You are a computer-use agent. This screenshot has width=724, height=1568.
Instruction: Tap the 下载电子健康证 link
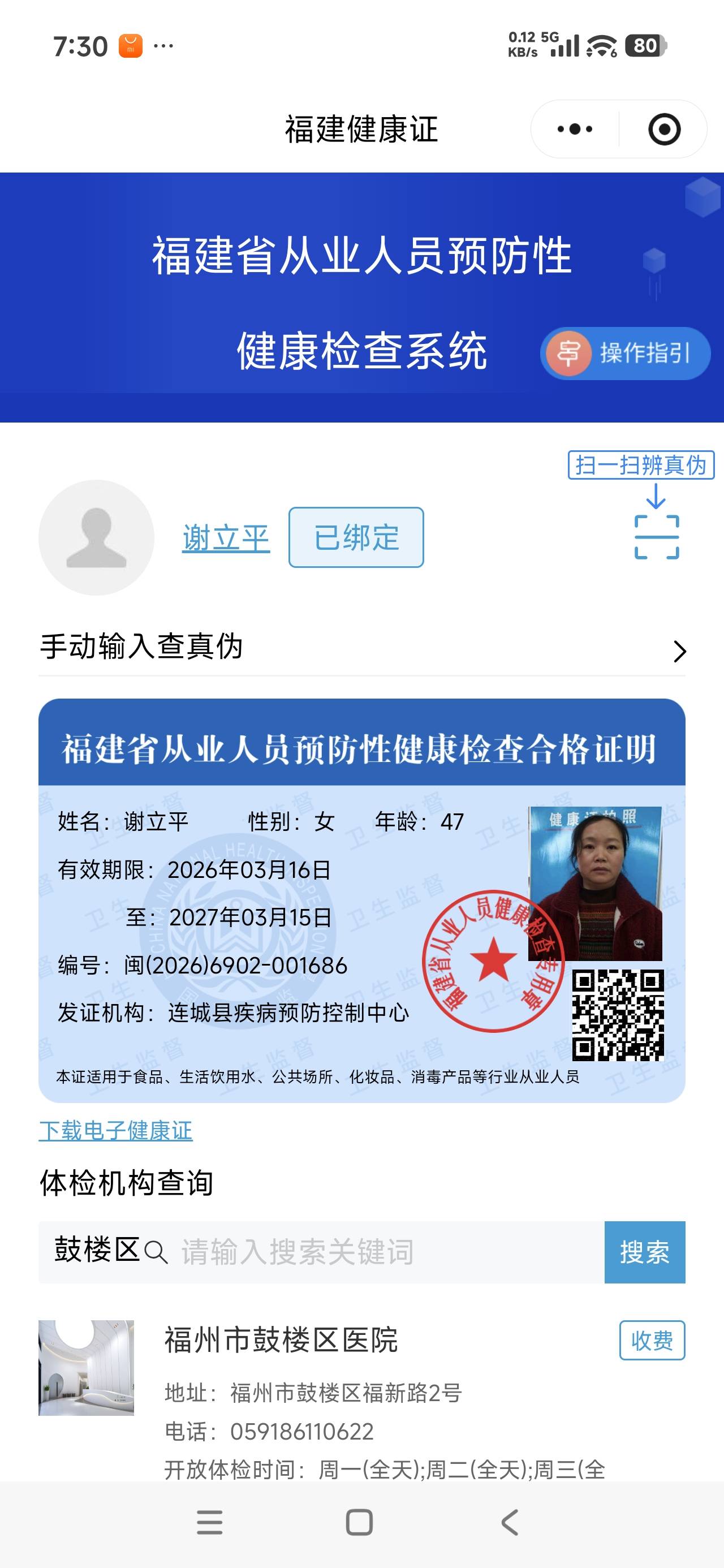pos(116,1131)
